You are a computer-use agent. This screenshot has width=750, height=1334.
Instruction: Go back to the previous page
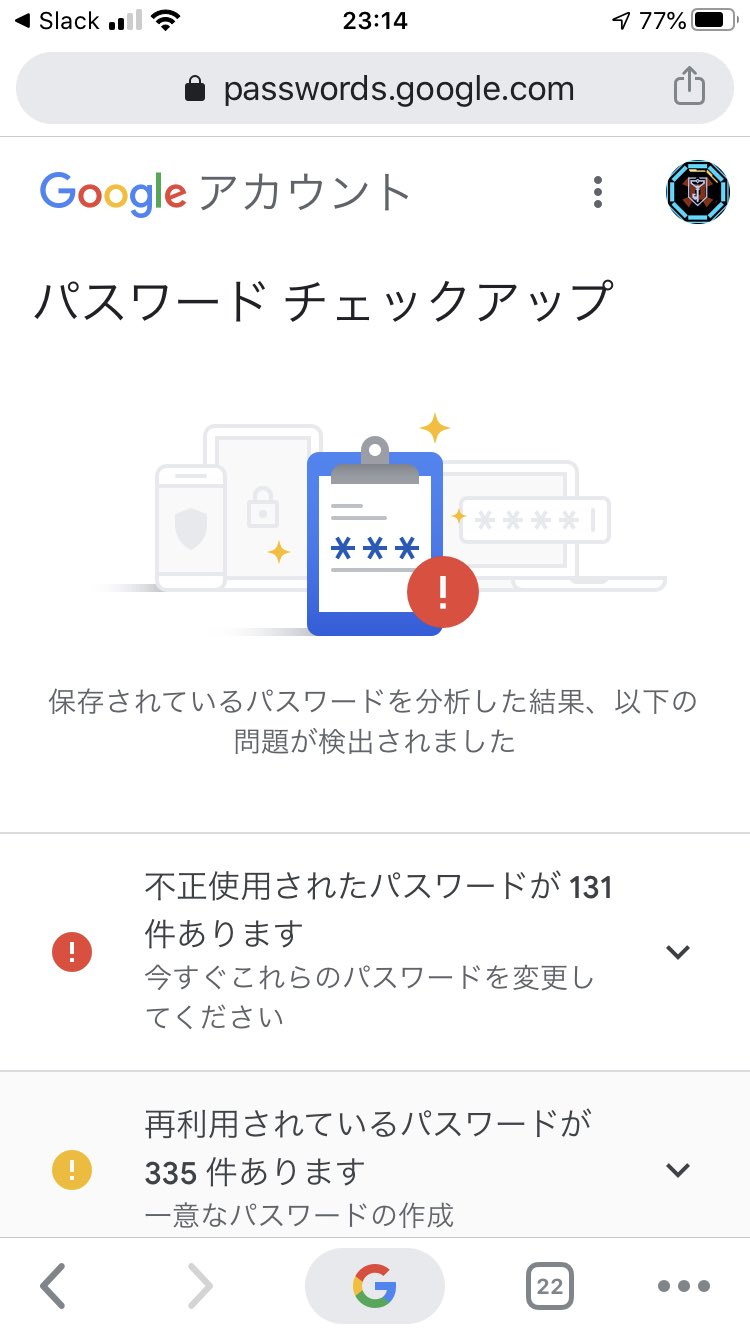(x=54, y=1286)
